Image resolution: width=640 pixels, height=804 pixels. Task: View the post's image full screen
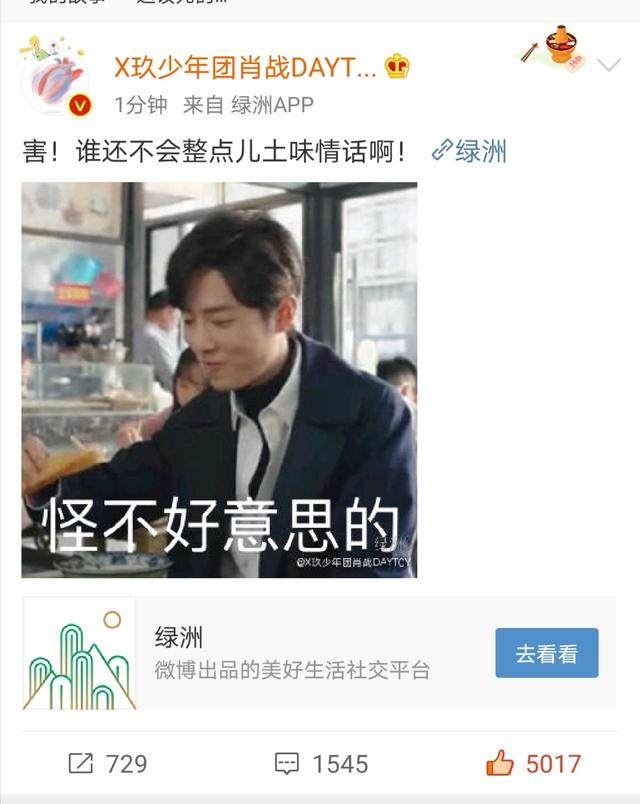click(219, 380)
